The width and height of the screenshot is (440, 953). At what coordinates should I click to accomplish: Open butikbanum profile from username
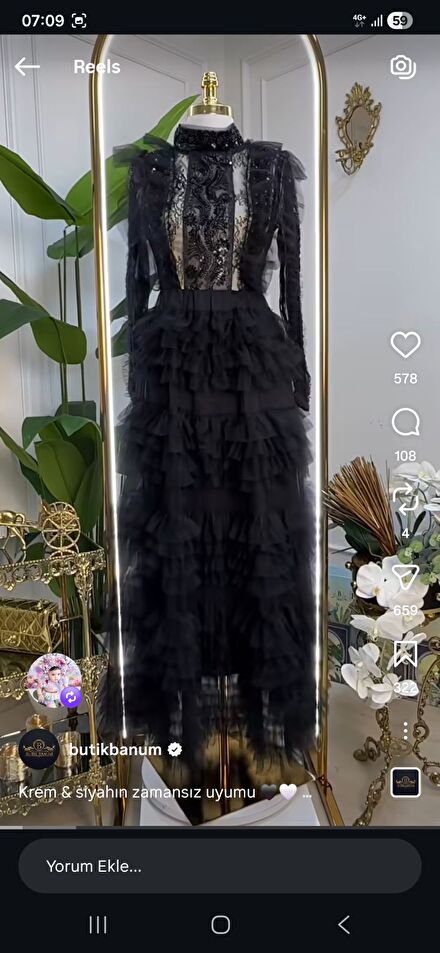pos(115,749)
